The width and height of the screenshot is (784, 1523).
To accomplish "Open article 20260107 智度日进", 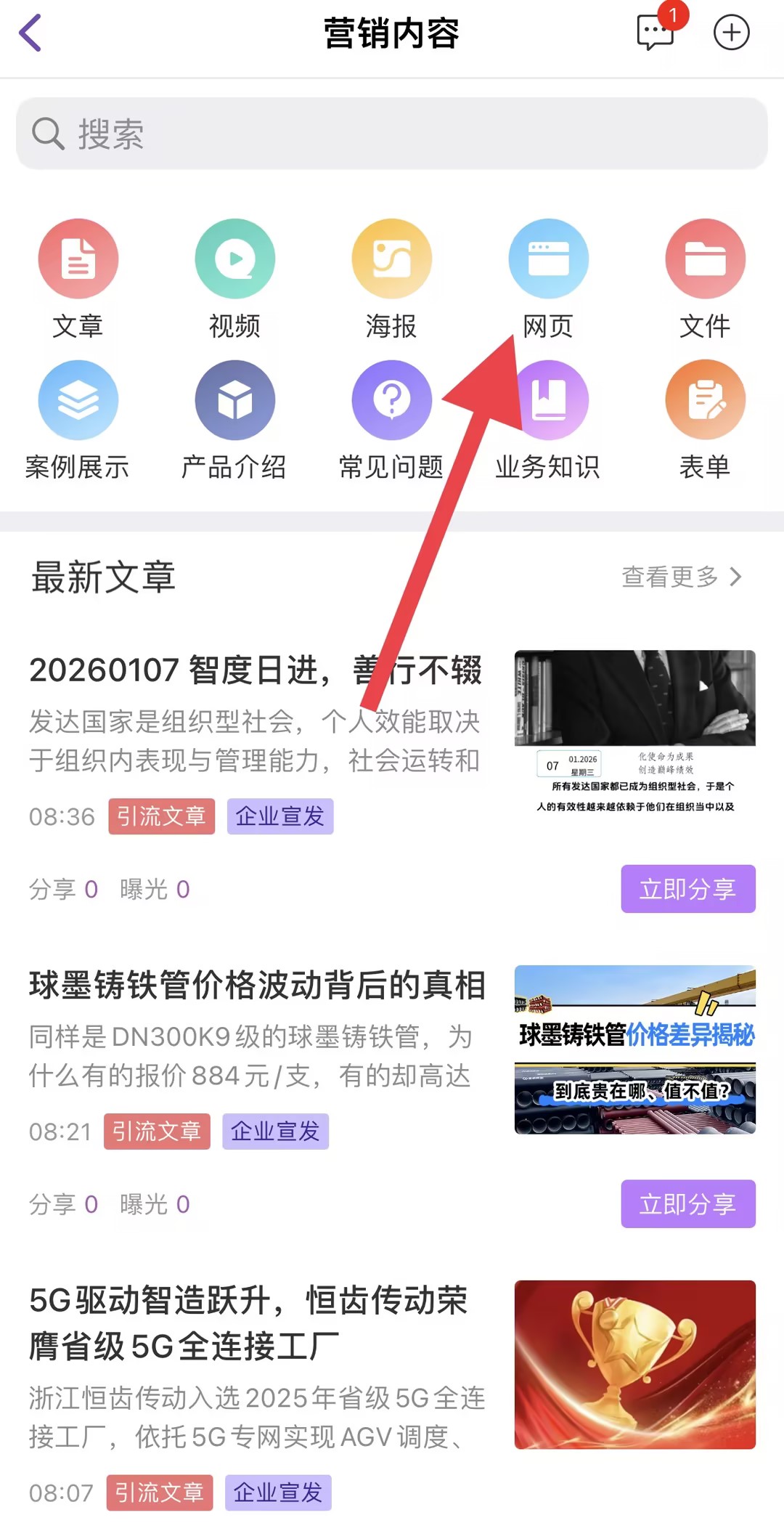I will click(256, 670).
